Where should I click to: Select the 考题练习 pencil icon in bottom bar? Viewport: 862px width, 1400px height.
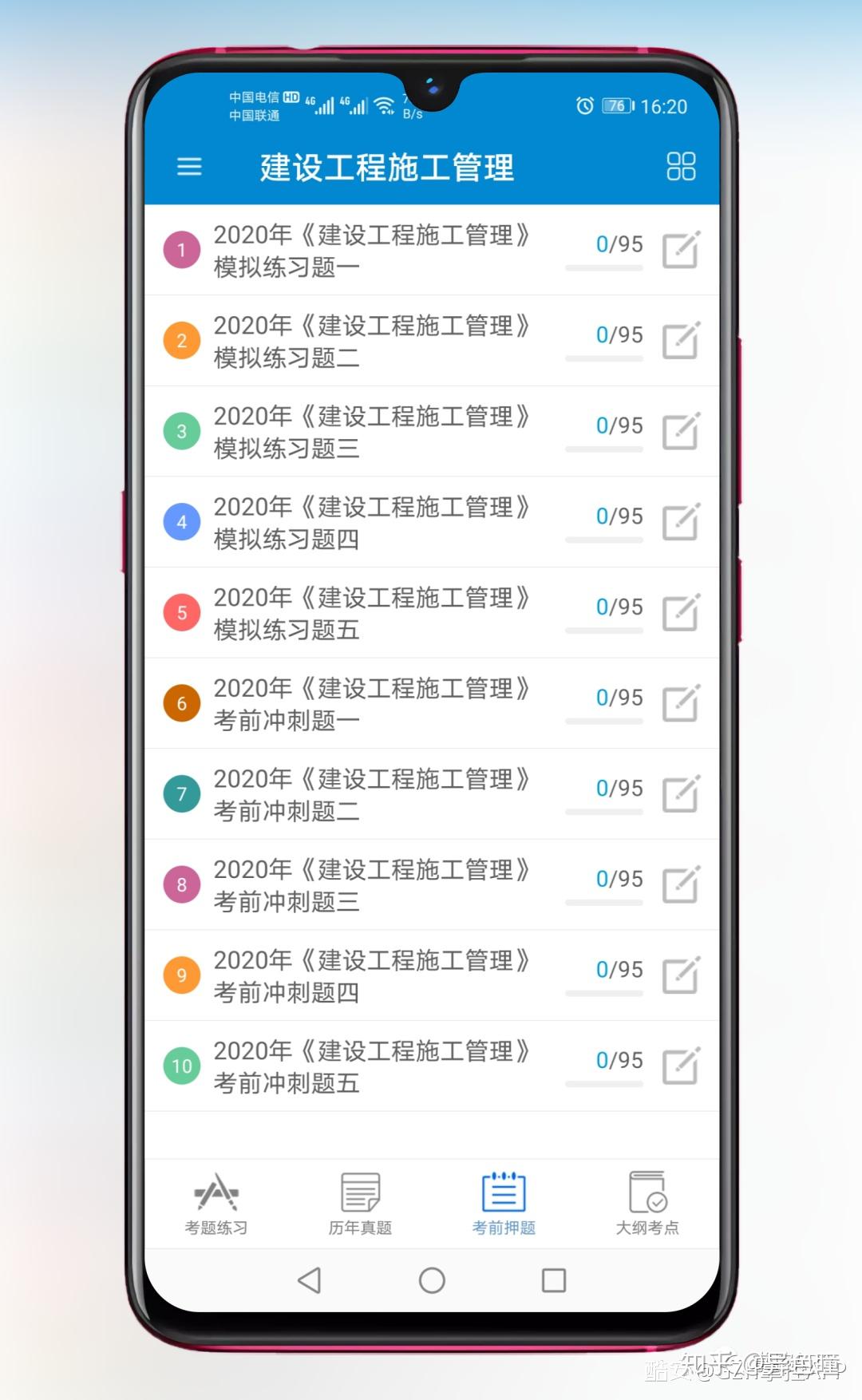[214, 1192]
